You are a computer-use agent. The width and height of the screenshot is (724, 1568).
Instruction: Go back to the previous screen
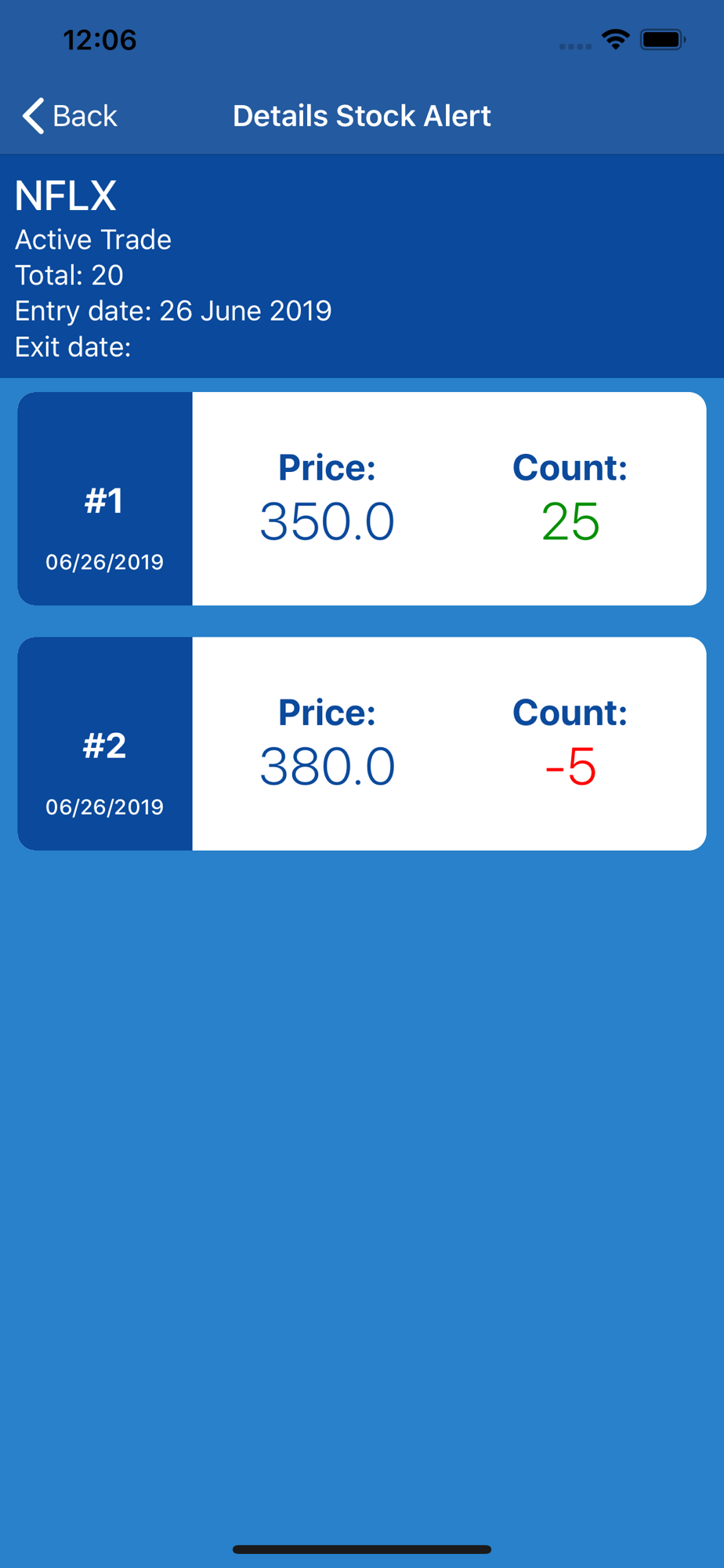coord(69,116)
